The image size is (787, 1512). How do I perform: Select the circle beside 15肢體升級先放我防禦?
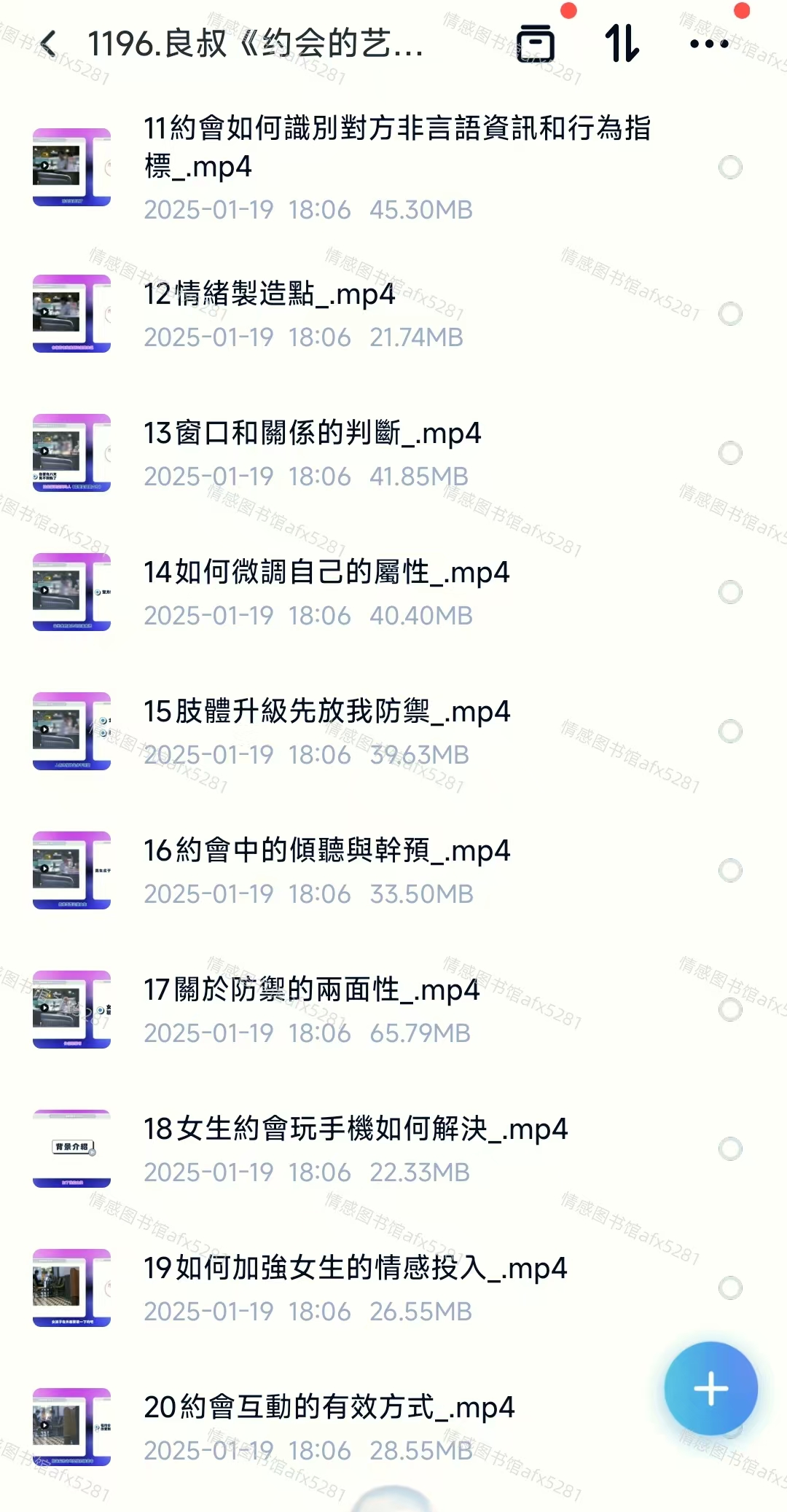click(730, 732)
